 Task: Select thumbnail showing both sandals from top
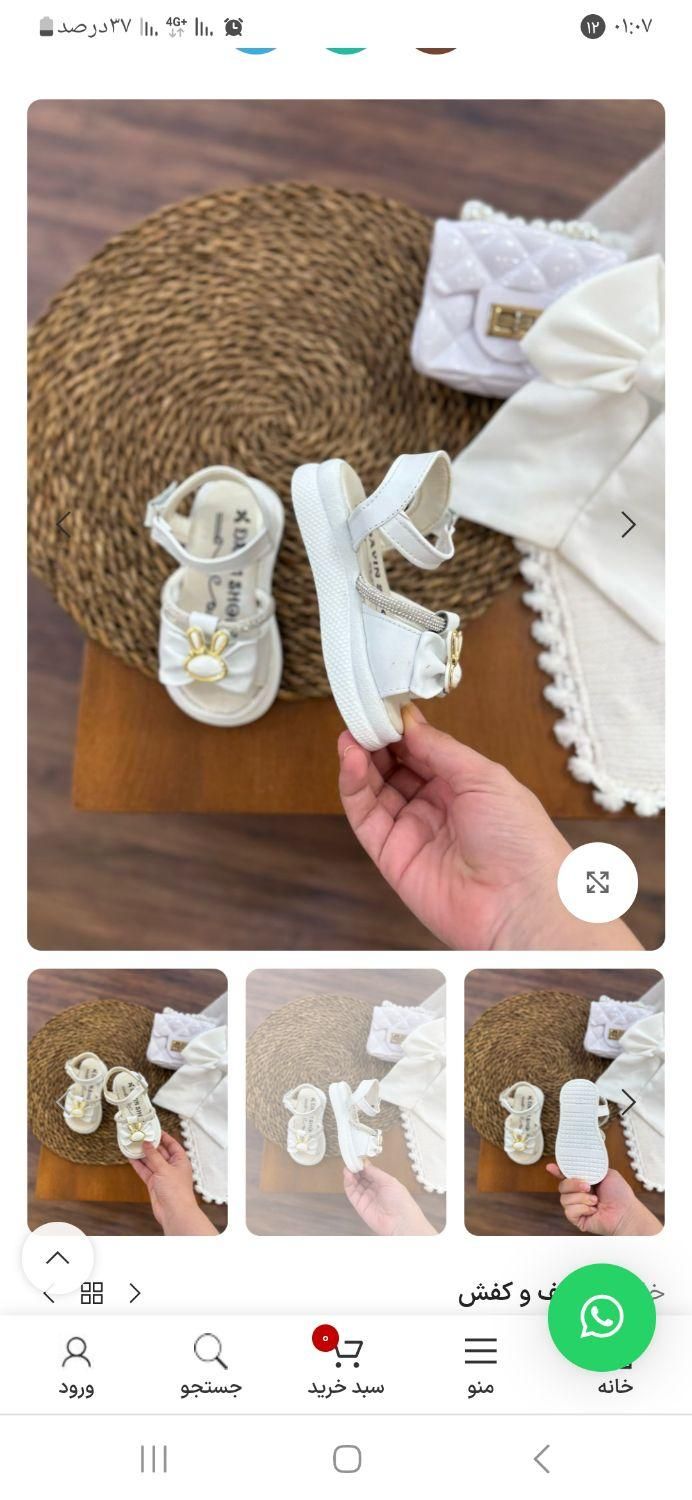(127, 1102)
